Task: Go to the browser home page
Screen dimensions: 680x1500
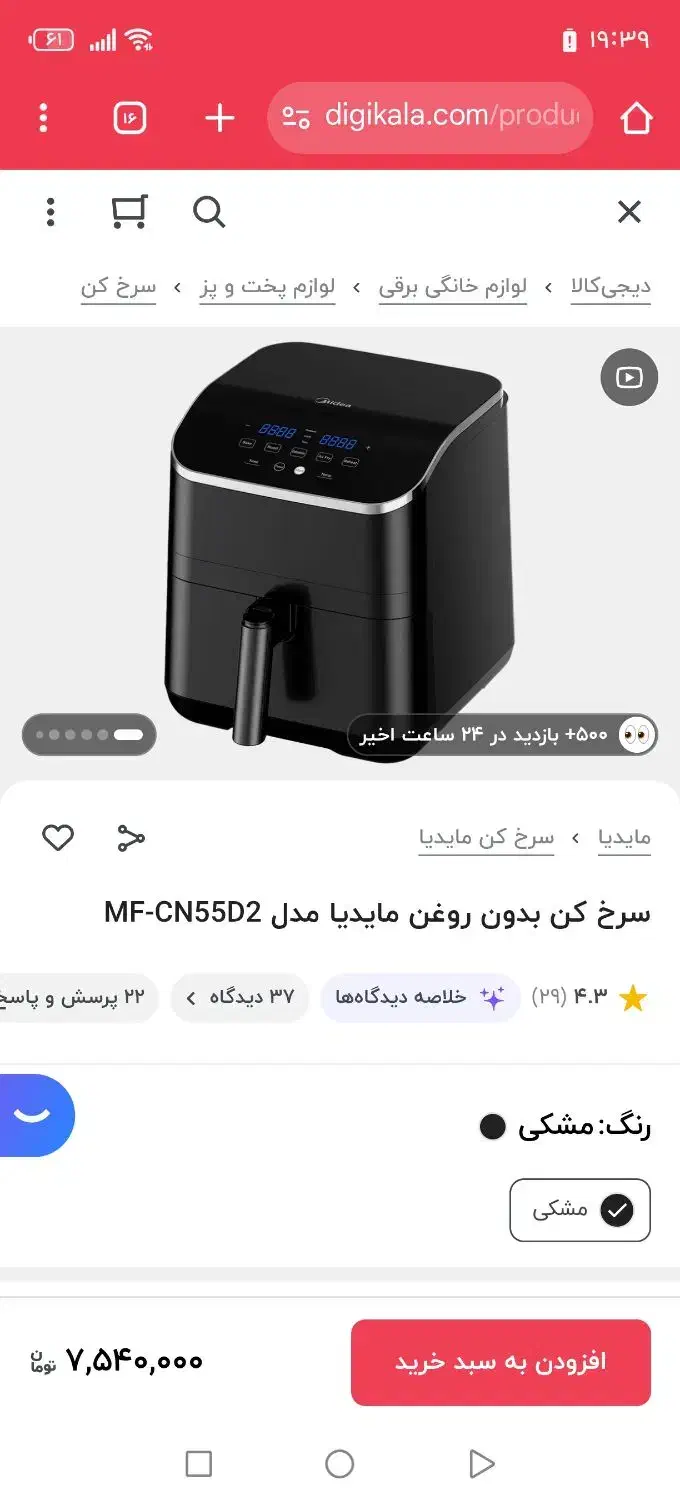Action: 636,118
